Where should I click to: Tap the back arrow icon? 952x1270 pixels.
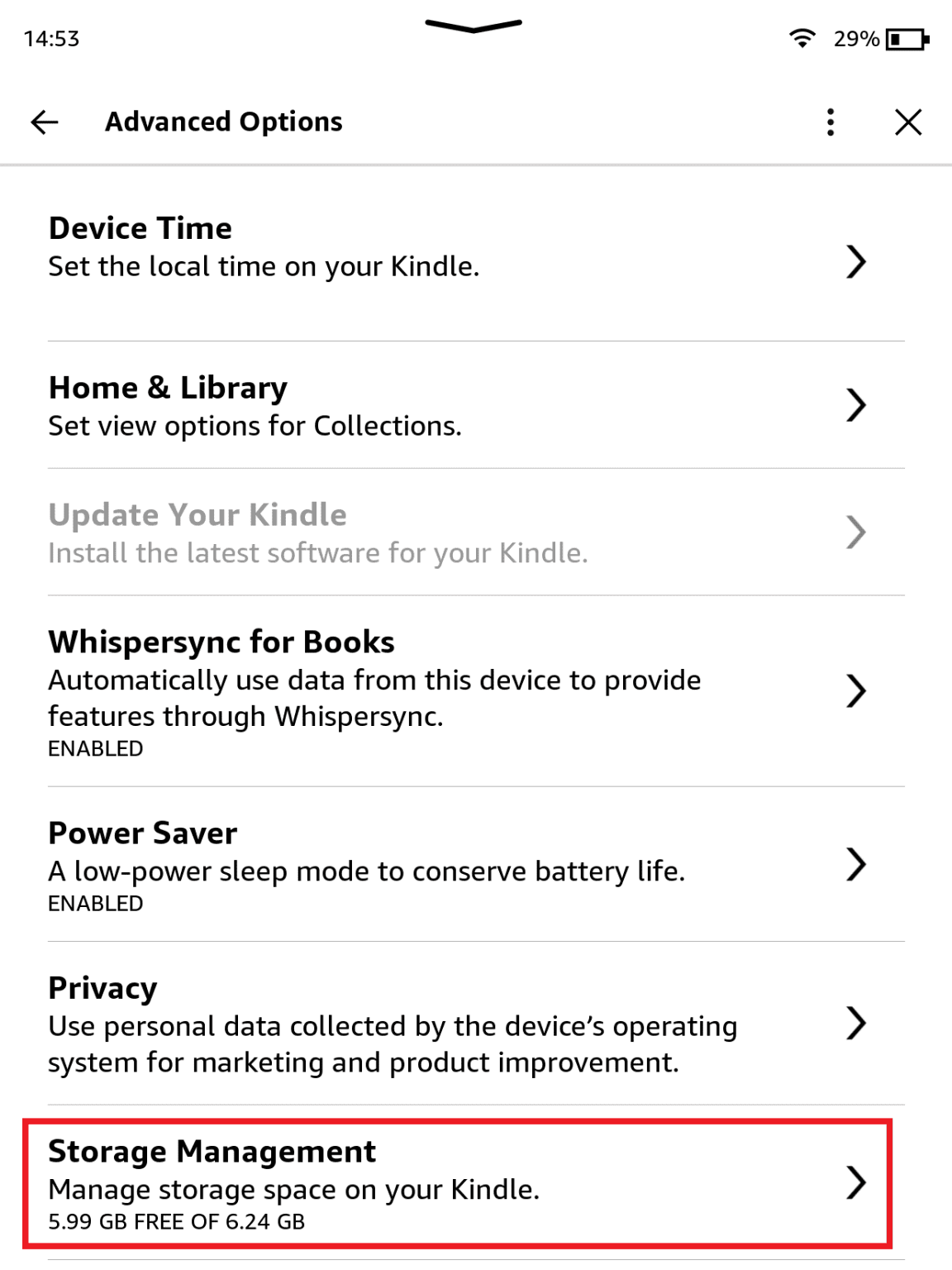[x=44, y=122]
